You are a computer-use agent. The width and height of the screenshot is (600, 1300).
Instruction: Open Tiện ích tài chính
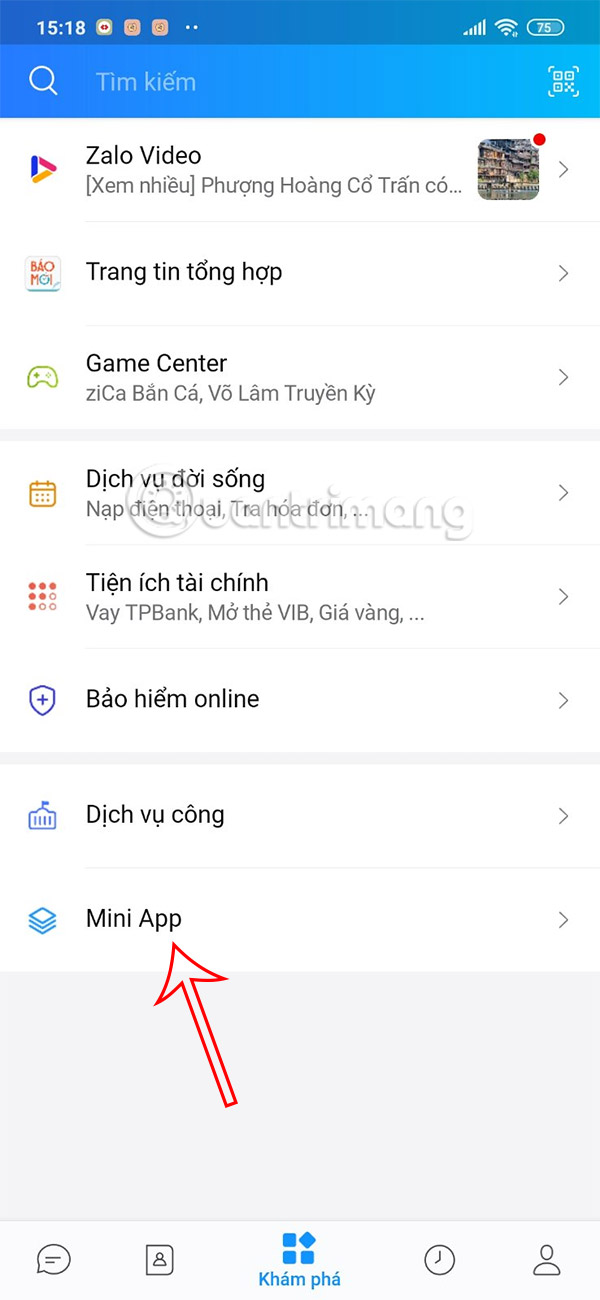click(x=300, y=596)
